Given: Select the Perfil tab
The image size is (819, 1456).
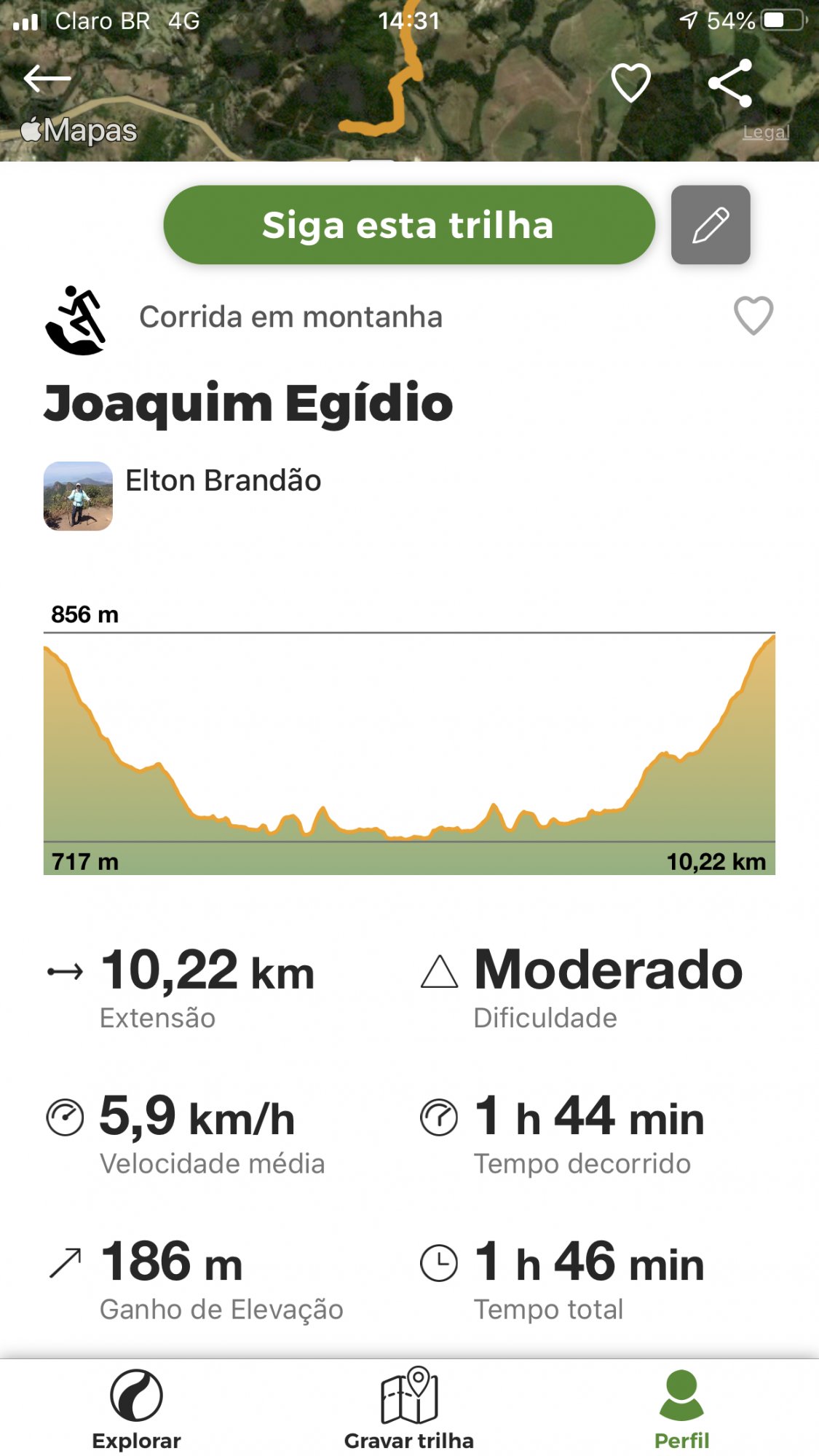Looking at the screenshot, I should [x=681, y=1410].
